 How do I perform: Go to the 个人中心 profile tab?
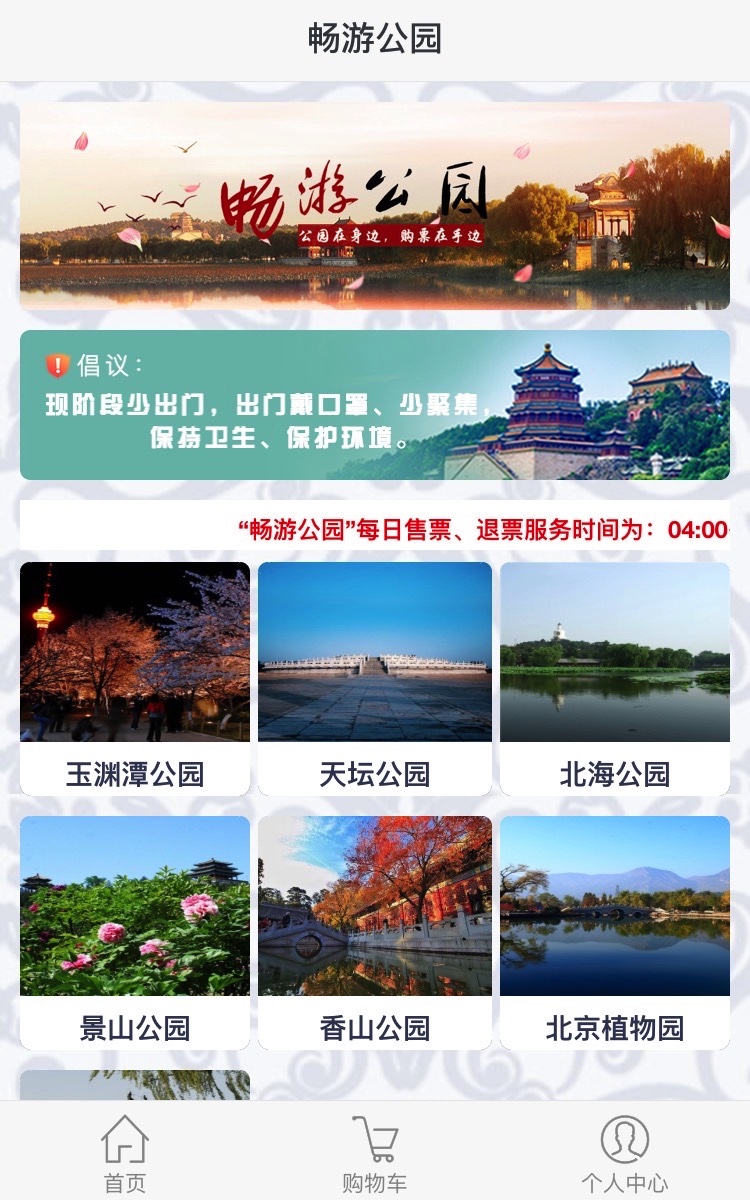[x=625, y=1153]
